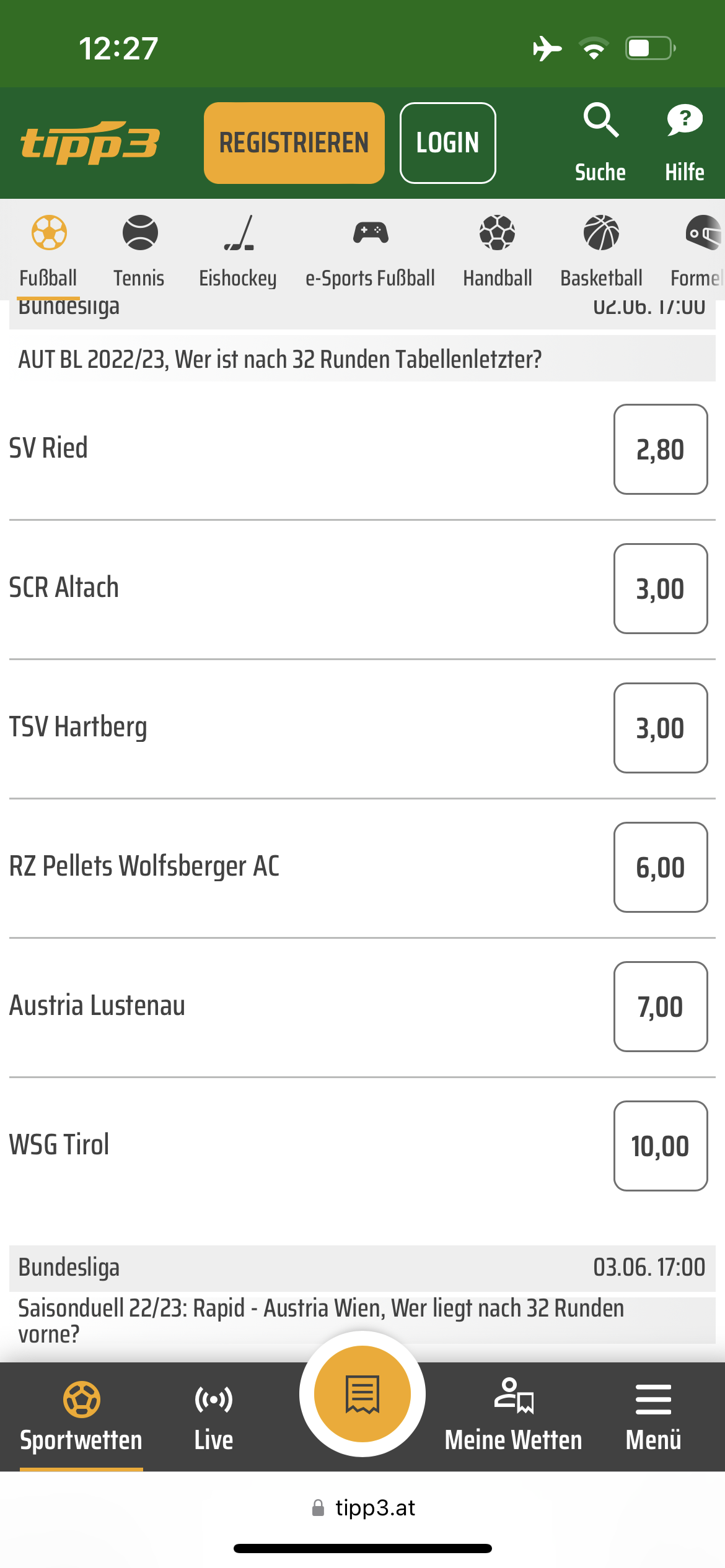Open the Basketball sport tab
725x1568 pixels.
click(x=601, y=251)
